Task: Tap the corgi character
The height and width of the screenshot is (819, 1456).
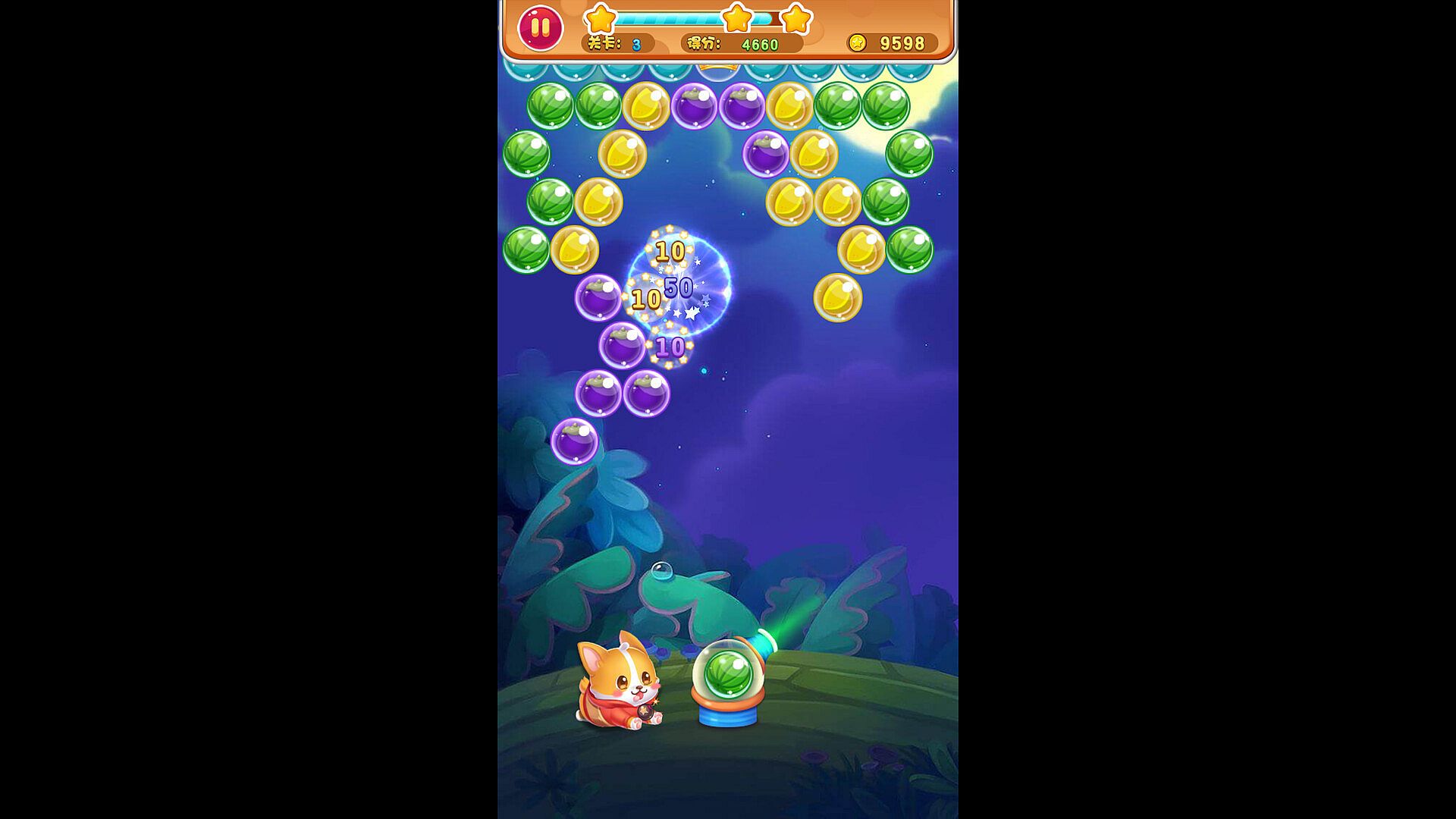Action: pos(618,682)
